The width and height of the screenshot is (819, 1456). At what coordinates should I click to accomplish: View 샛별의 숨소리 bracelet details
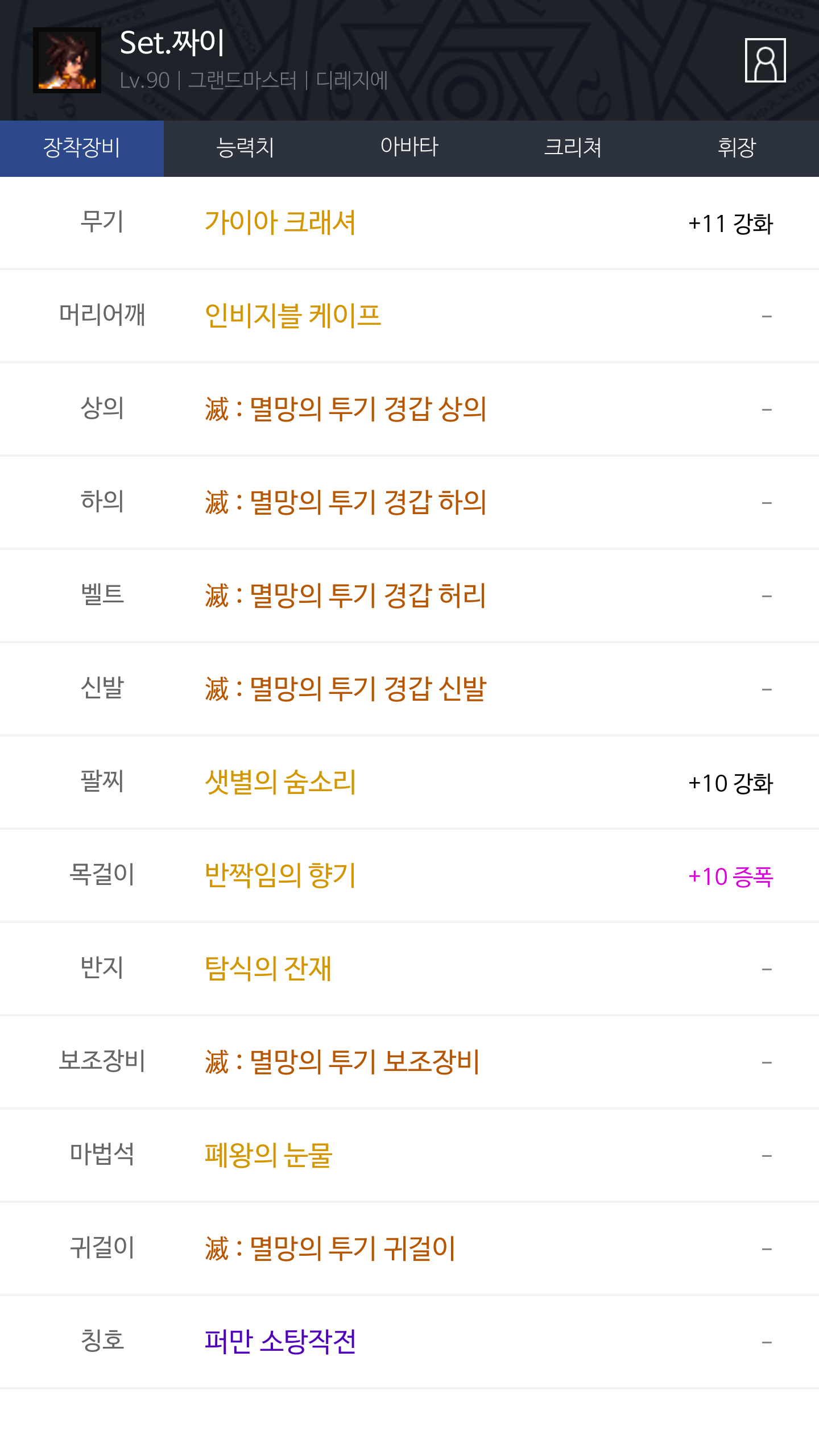point(409,783)
